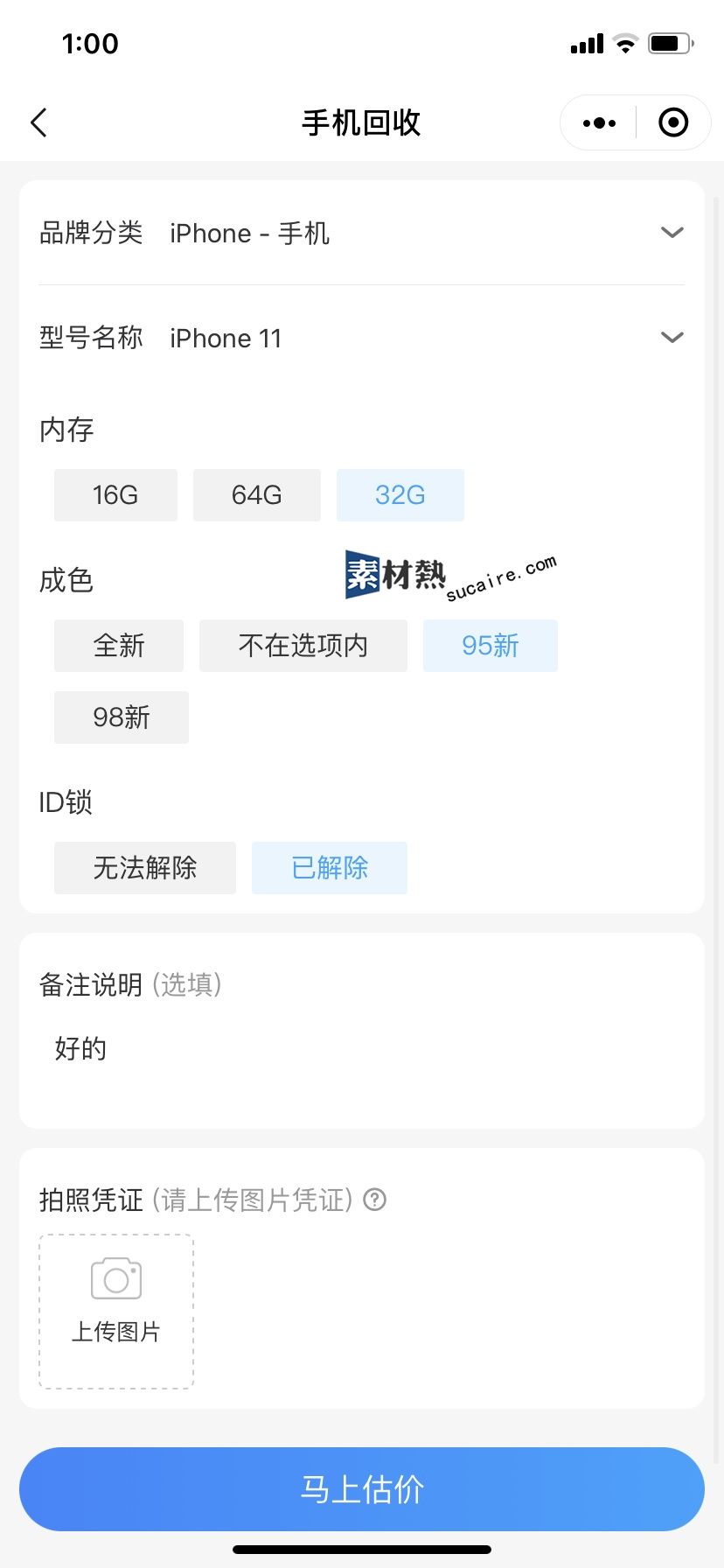This screenshot has height=1568, width=724.
Task: Select 全新 condition
Action: (x=119, y=646)
